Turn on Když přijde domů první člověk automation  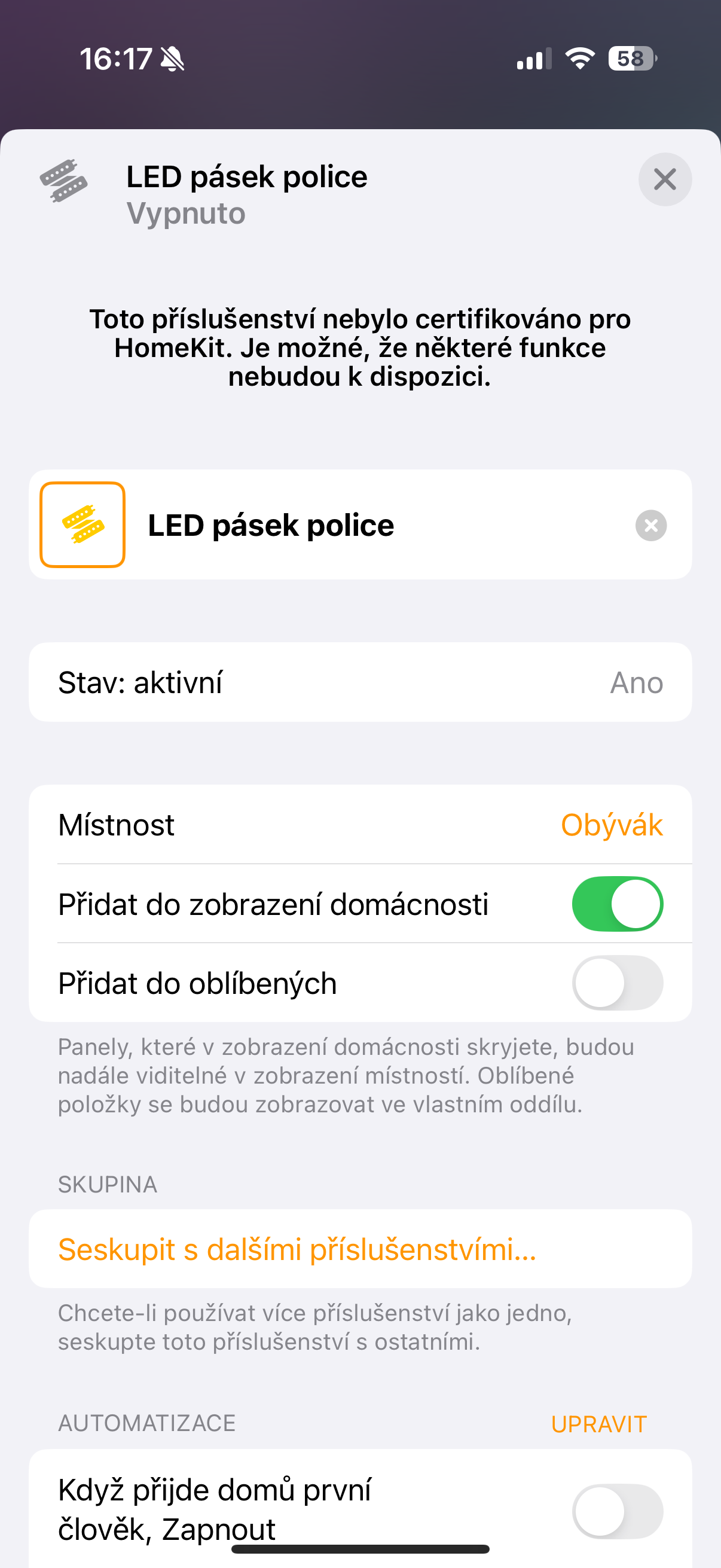click(x=617, y=1511)
